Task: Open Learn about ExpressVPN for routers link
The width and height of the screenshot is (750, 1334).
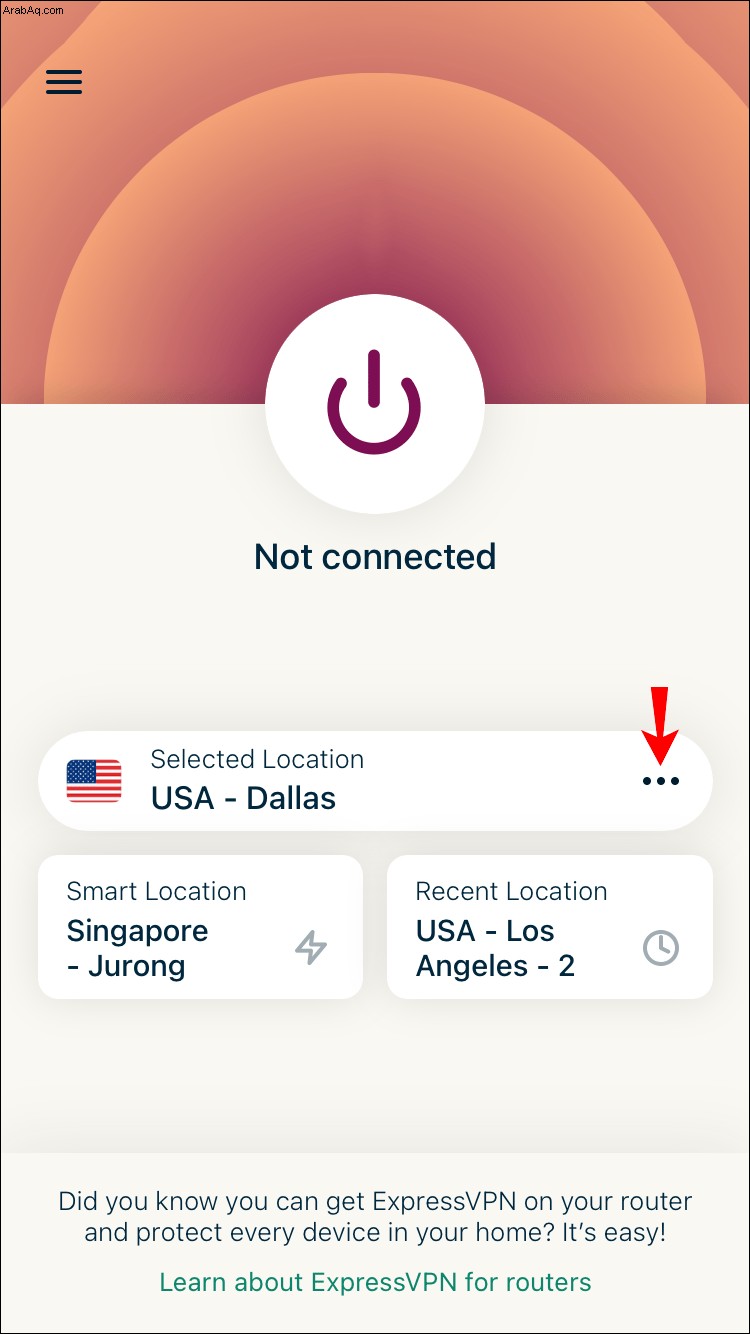Action: click(375, 1282)
